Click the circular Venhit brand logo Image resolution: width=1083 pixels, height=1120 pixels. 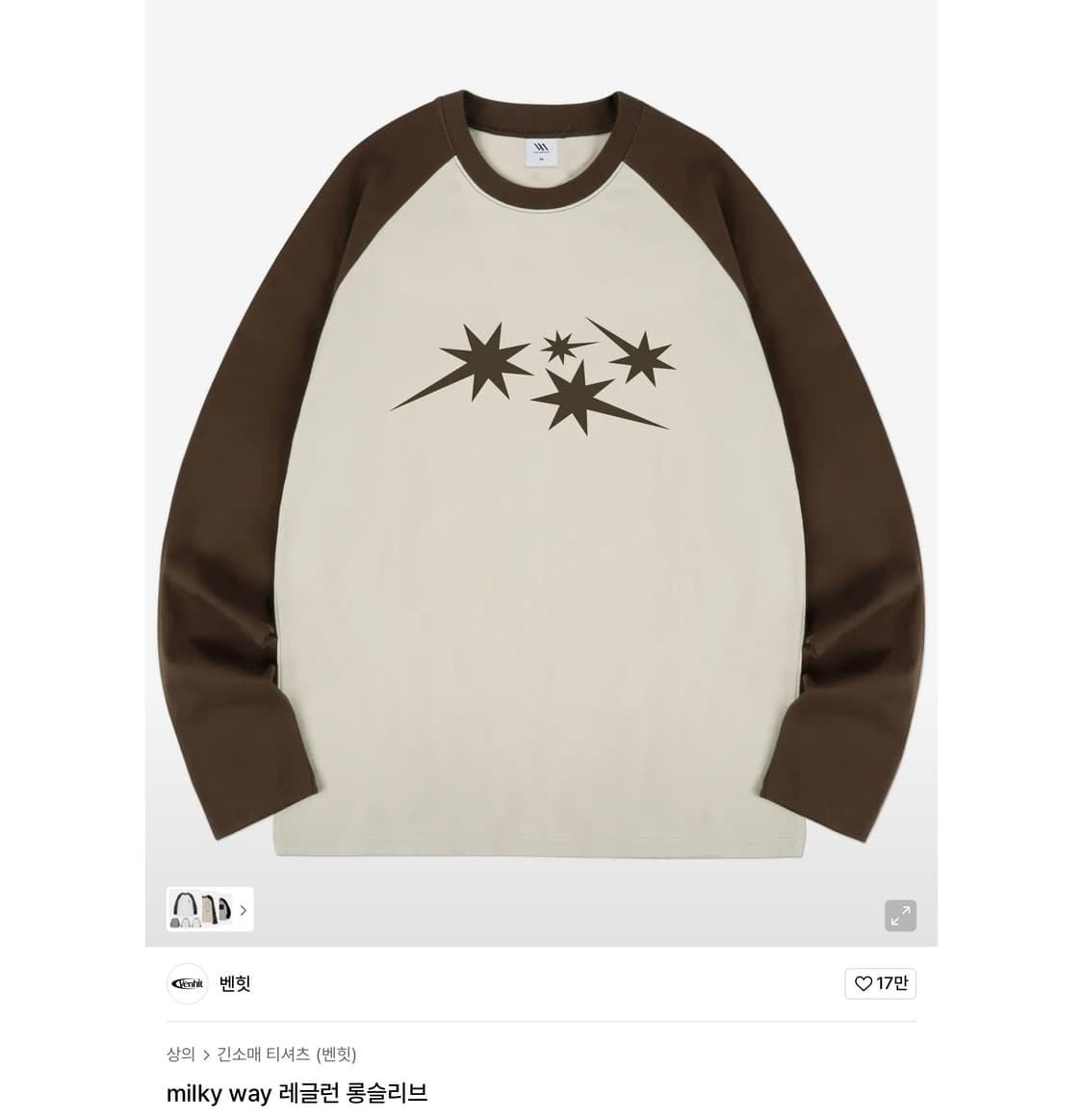coord(187,983)
